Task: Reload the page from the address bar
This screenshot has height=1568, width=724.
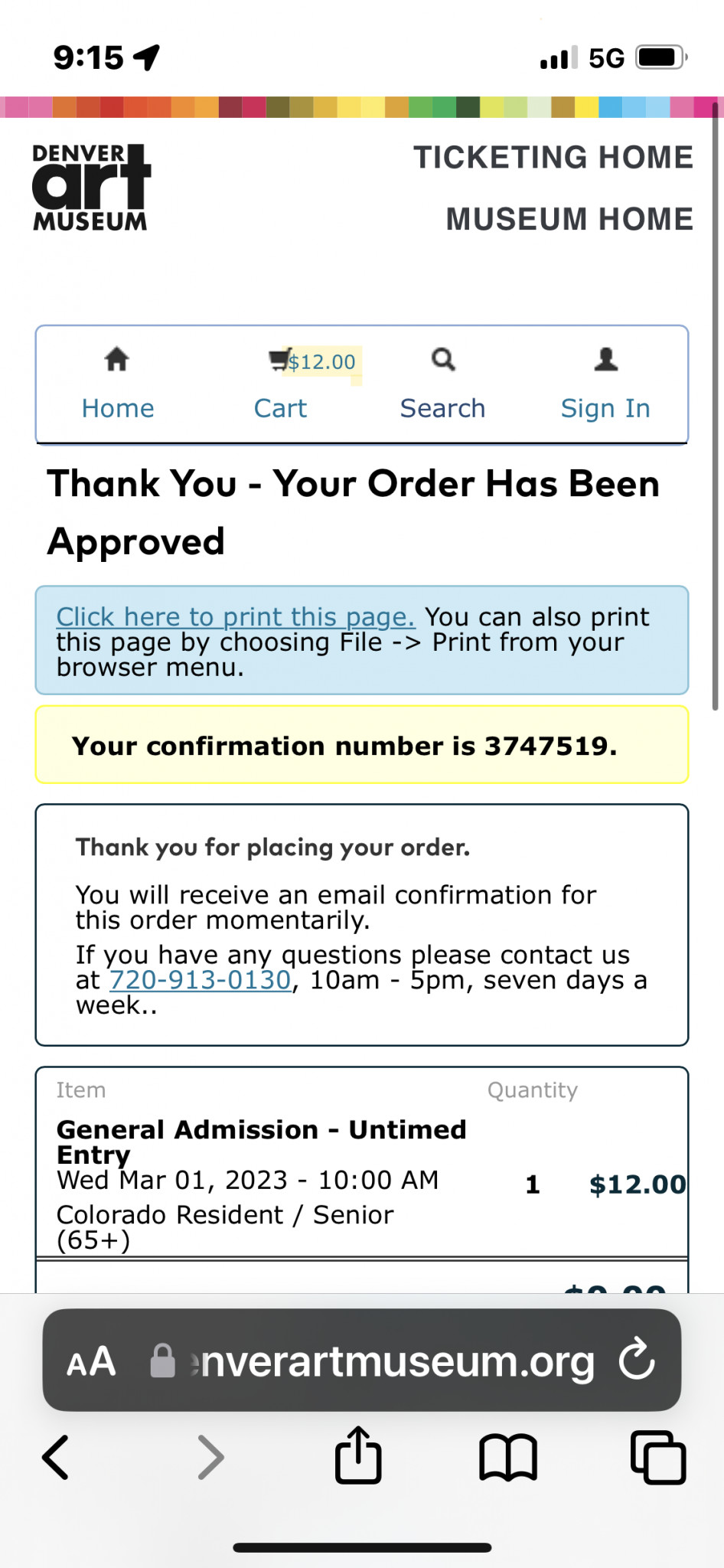Action: click(637, 1361)
